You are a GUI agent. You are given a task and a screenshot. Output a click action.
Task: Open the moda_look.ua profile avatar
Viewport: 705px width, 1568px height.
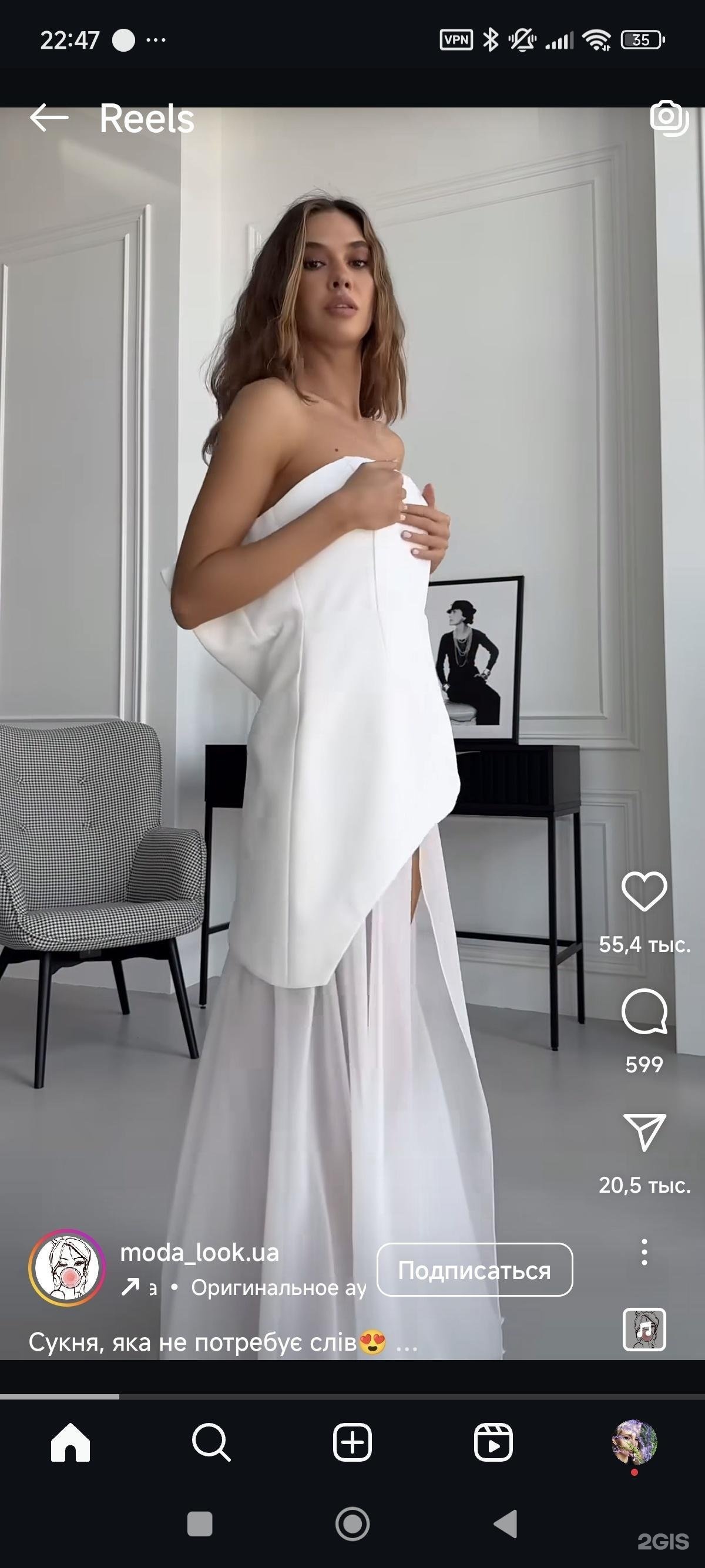67,1267
